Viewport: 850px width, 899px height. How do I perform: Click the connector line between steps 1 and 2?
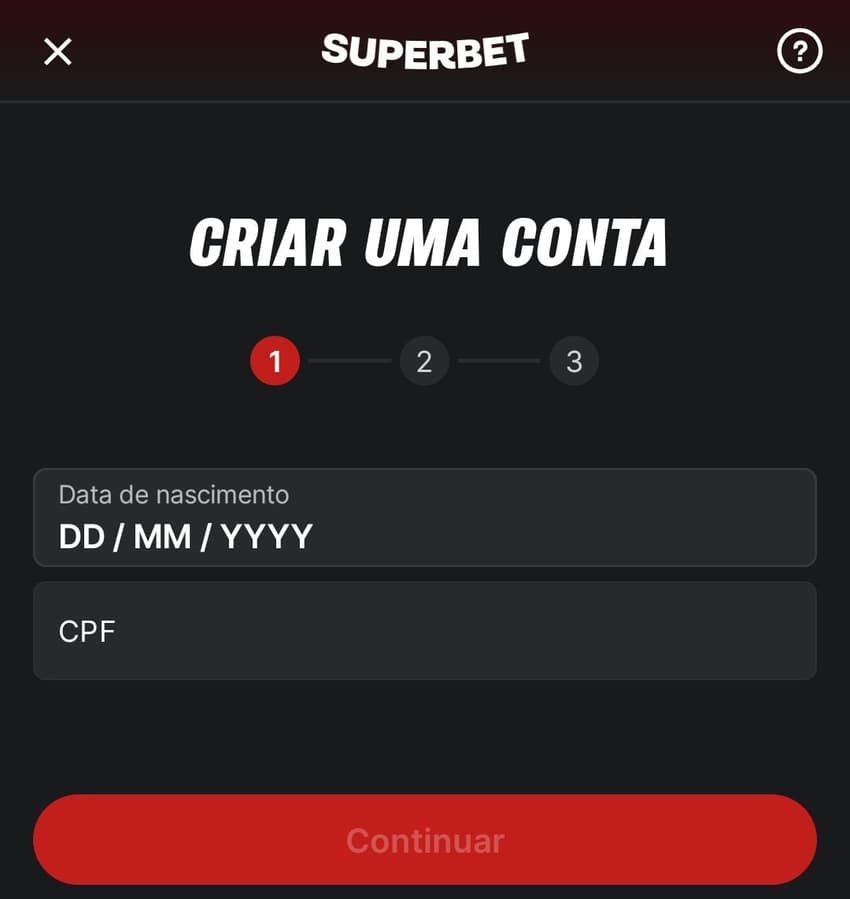tap(349, 361)
